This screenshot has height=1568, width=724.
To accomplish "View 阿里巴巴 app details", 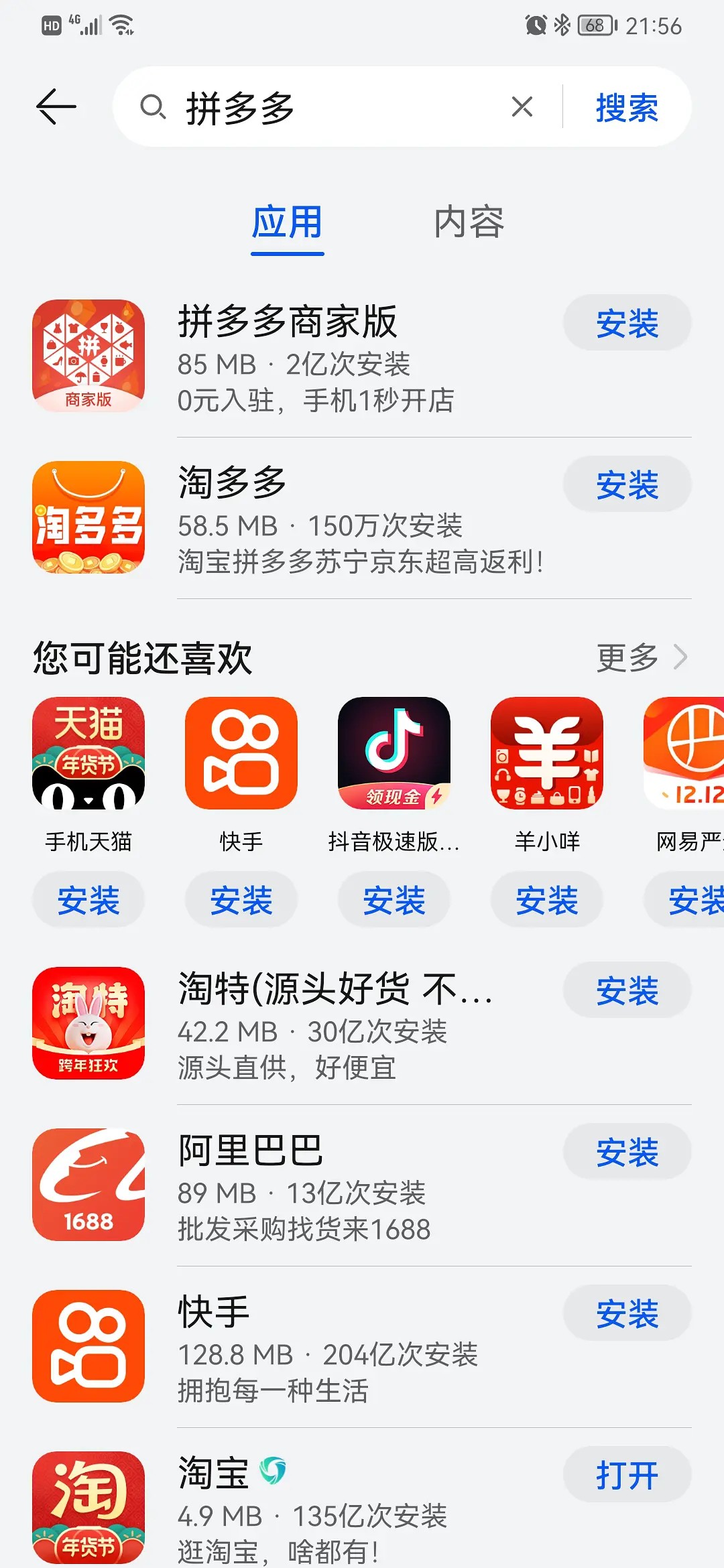I will point(335,1185).
